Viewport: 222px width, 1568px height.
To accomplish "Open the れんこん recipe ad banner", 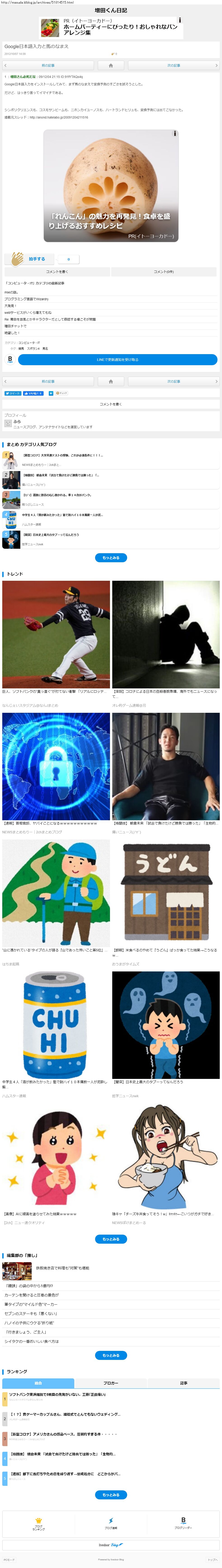I will pos(111,186).
